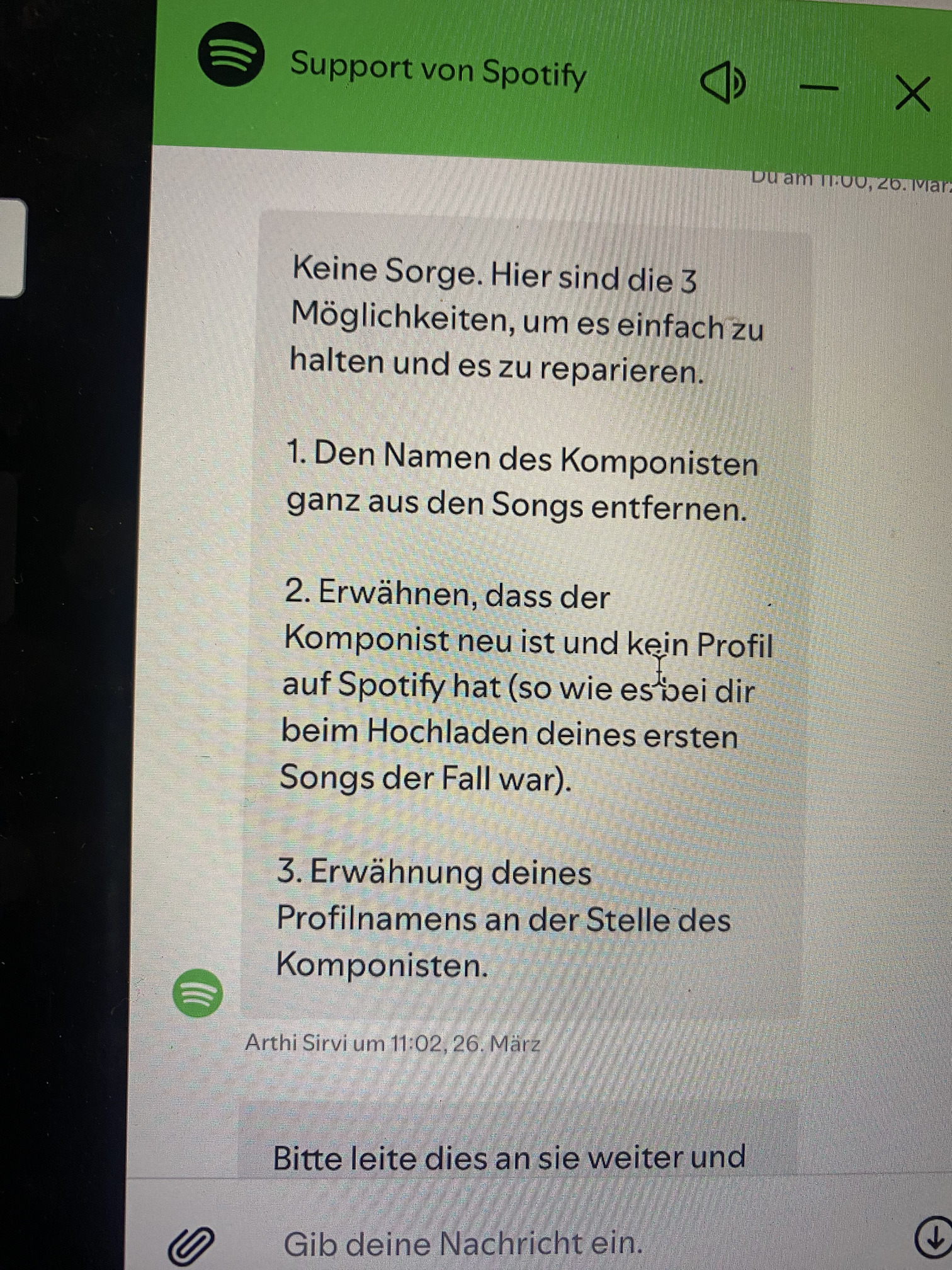This screenshot has height=1270, width=952.
Task: Close the Spotify support chat
Action: pos(912,94)
